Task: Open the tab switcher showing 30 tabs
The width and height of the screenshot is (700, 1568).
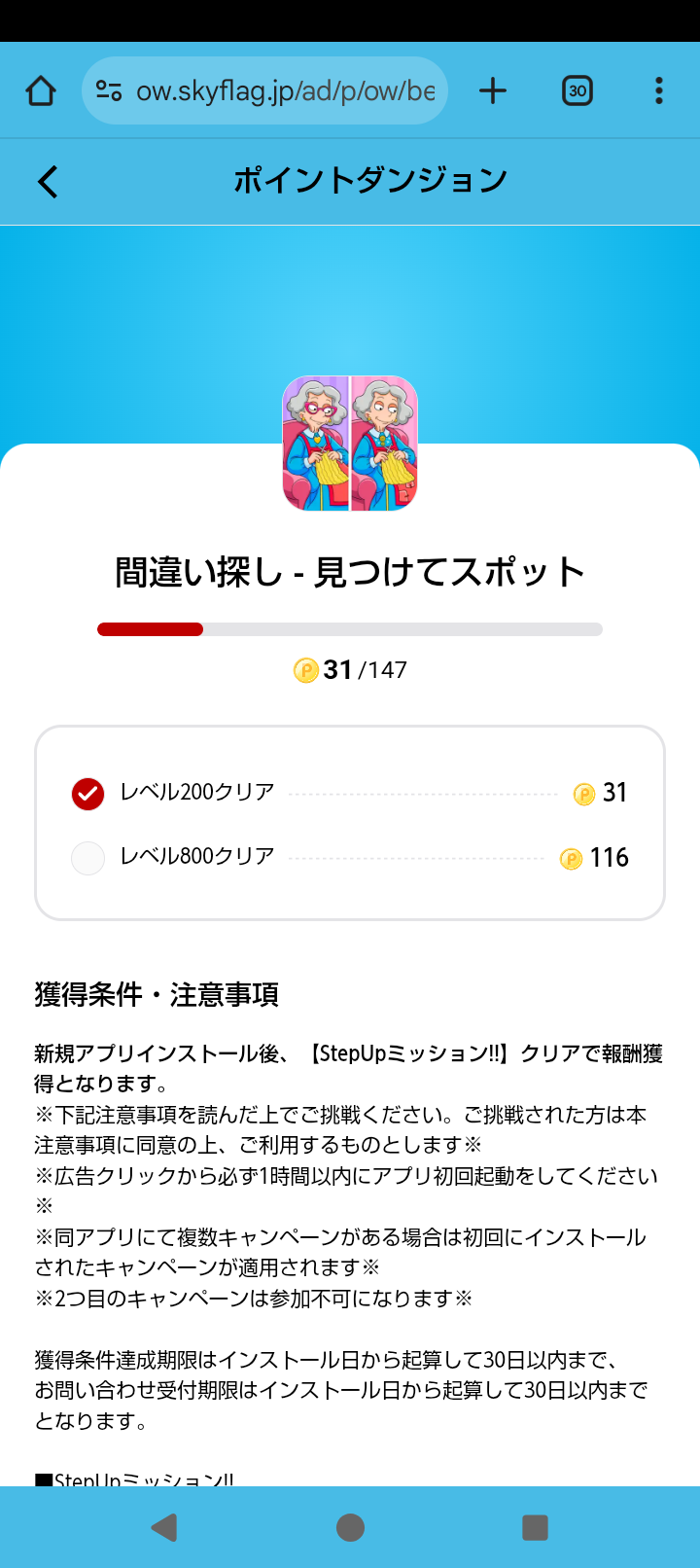Action: (x=577, y=89)
